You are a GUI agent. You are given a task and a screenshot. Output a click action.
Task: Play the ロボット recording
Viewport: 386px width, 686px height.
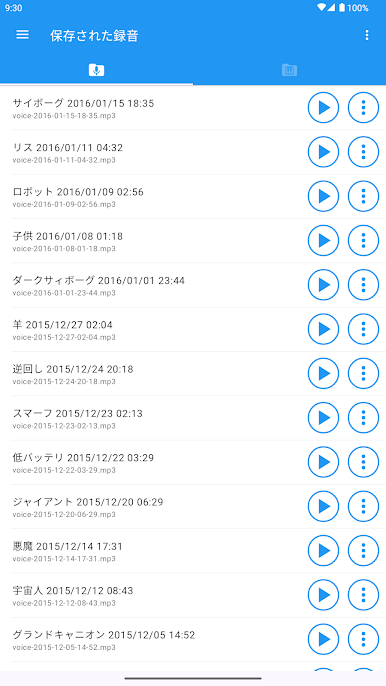point(323,196)
